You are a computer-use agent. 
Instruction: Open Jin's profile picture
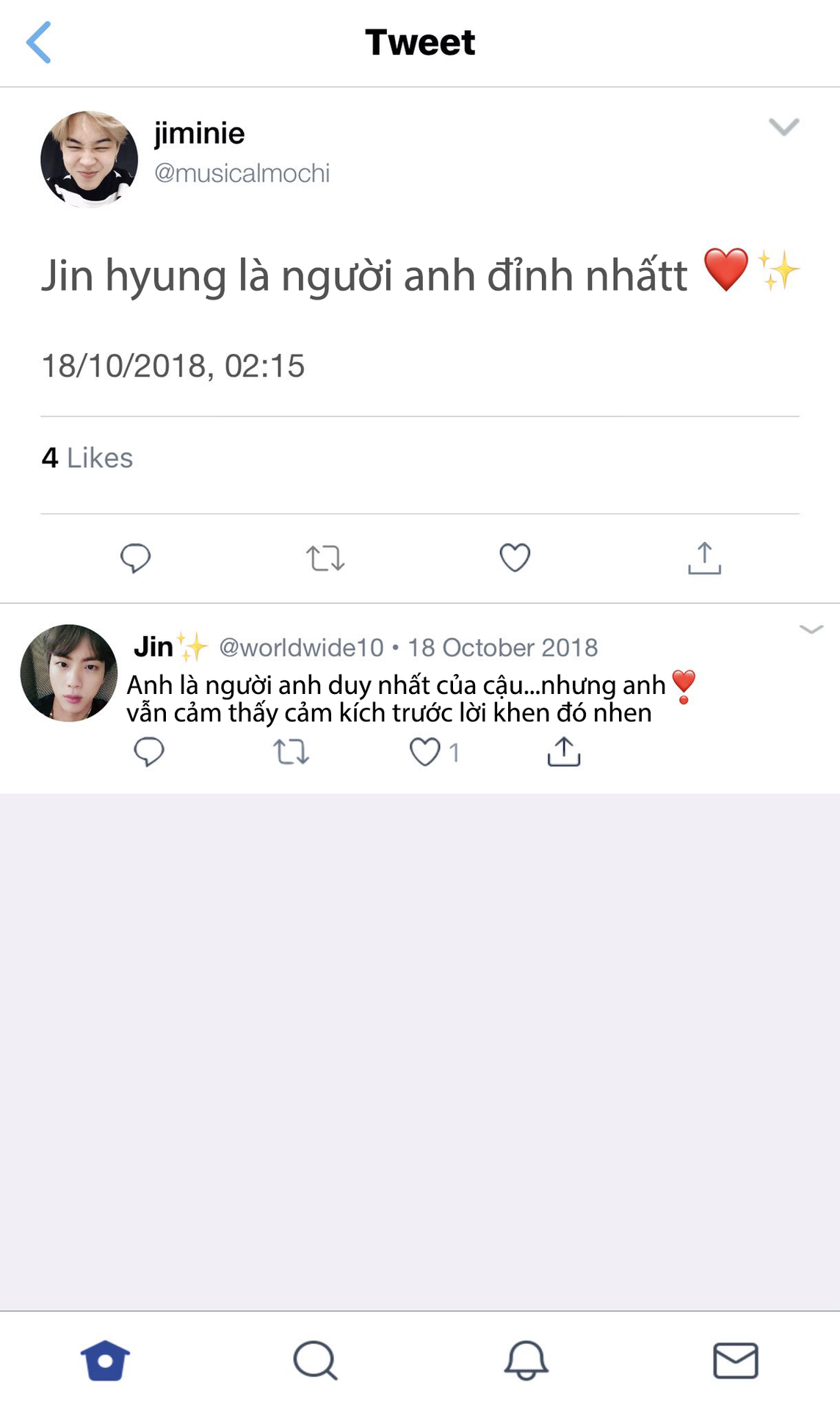69,673
